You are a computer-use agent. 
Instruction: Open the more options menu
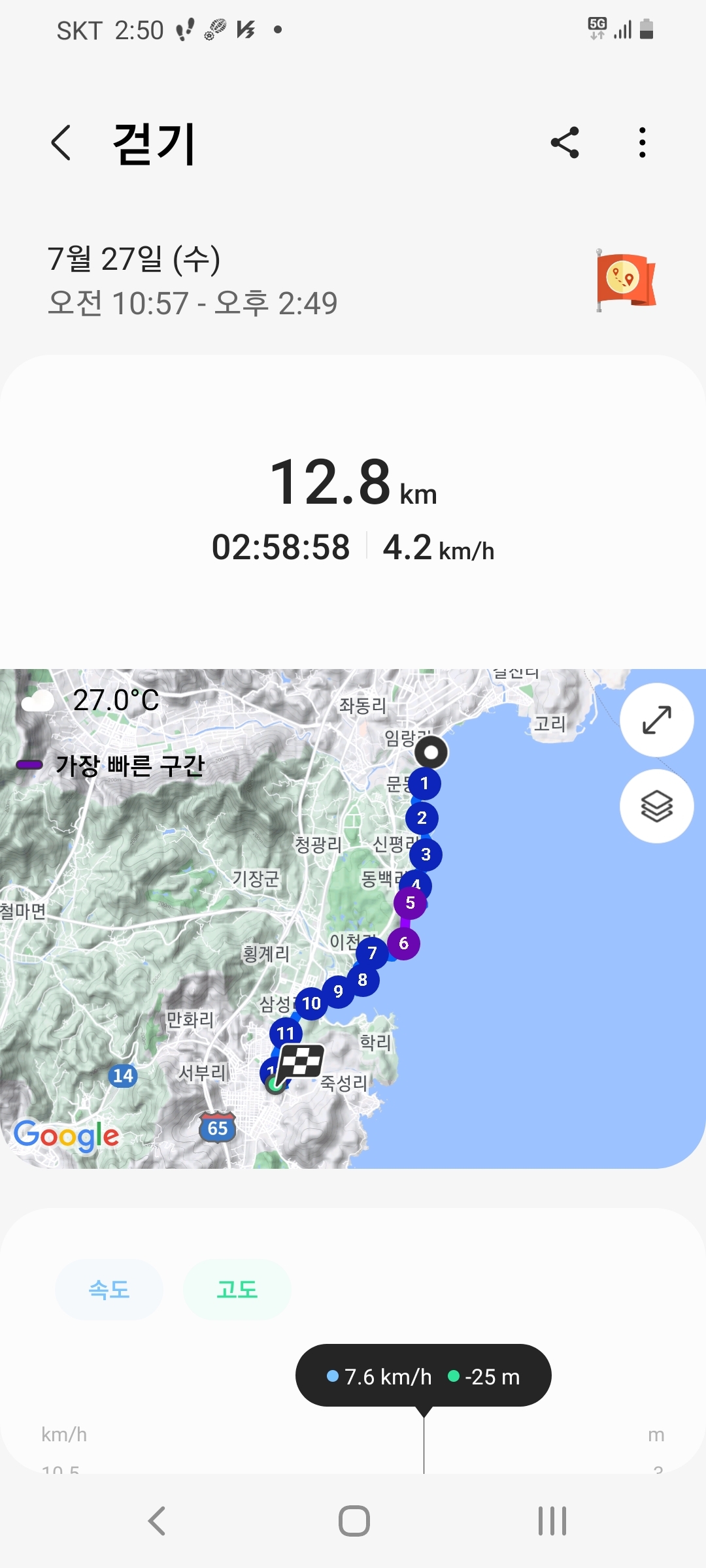coord(643,142)
